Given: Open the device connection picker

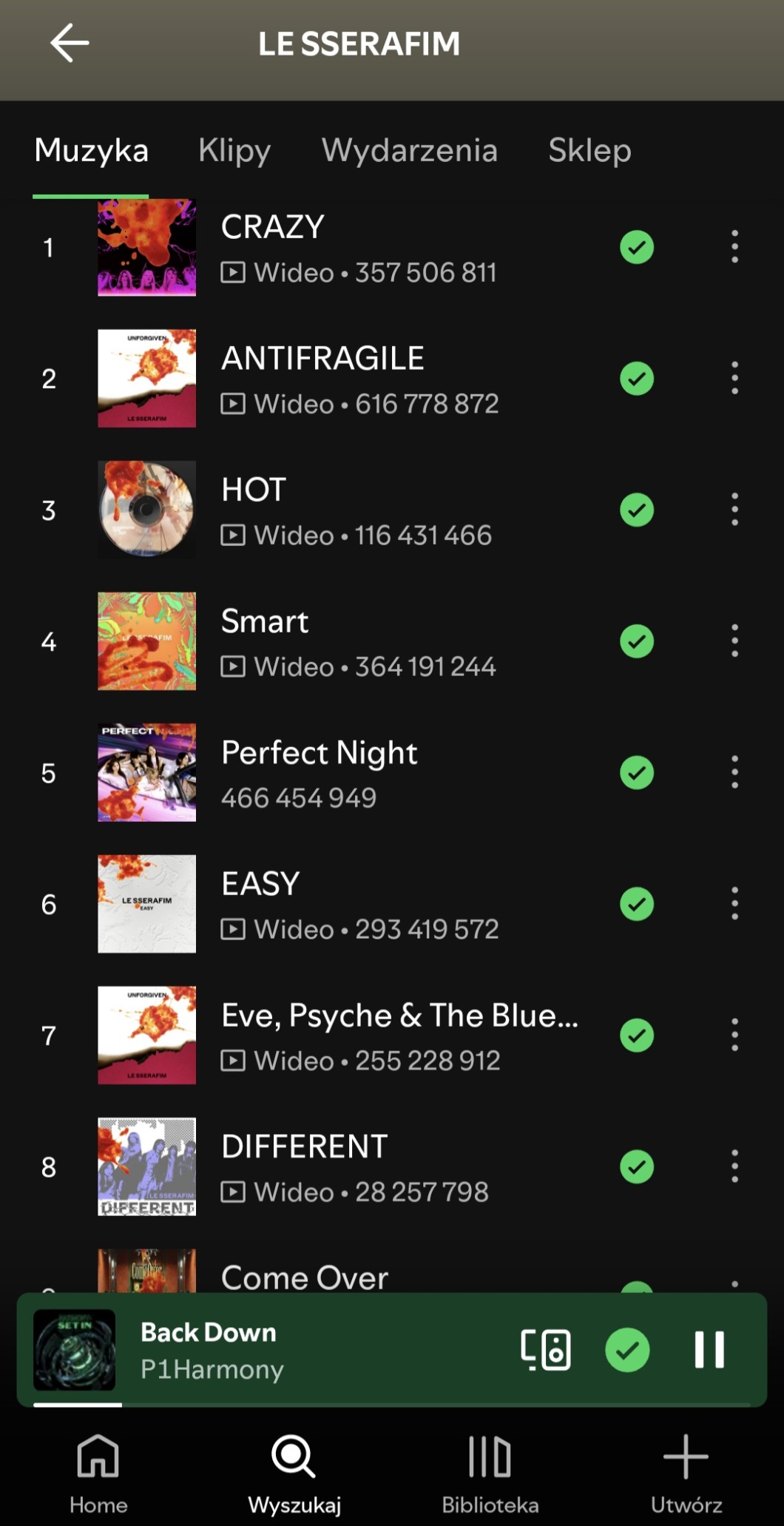Looking at the screenshot, I should click(x=545, y=1349).
